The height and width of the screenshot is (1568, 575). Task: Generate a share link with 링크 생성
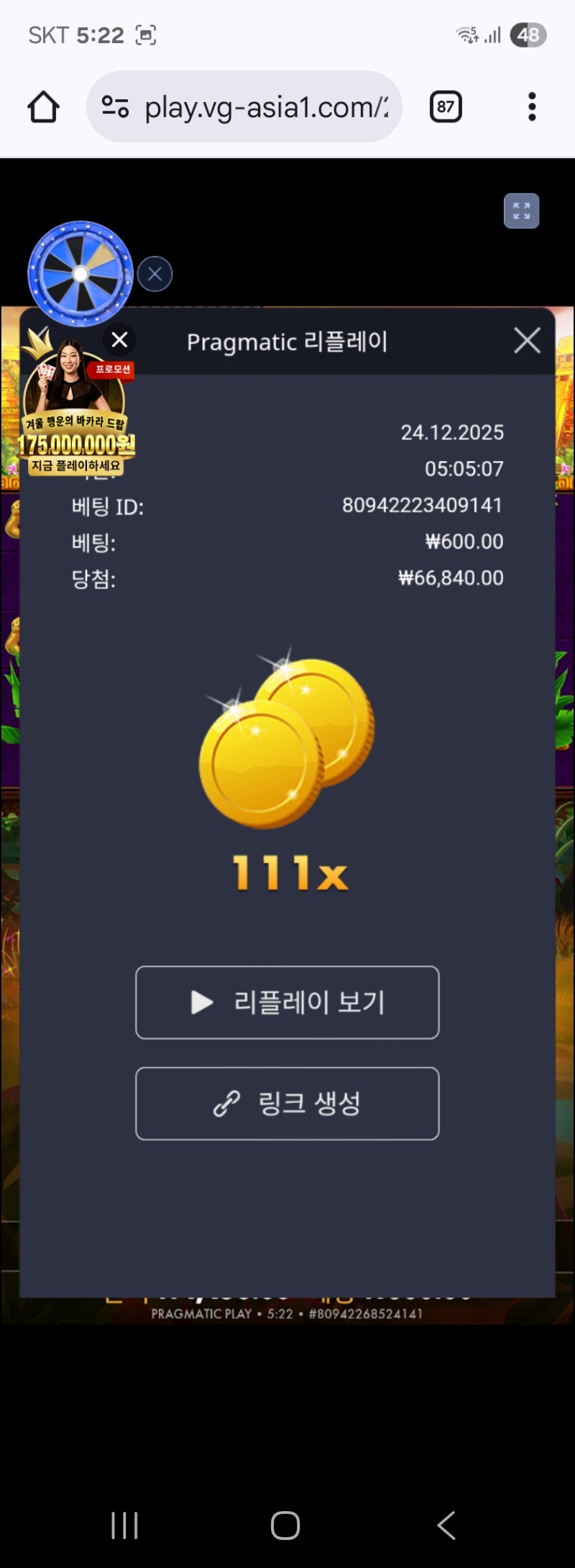pos(287,1103)
